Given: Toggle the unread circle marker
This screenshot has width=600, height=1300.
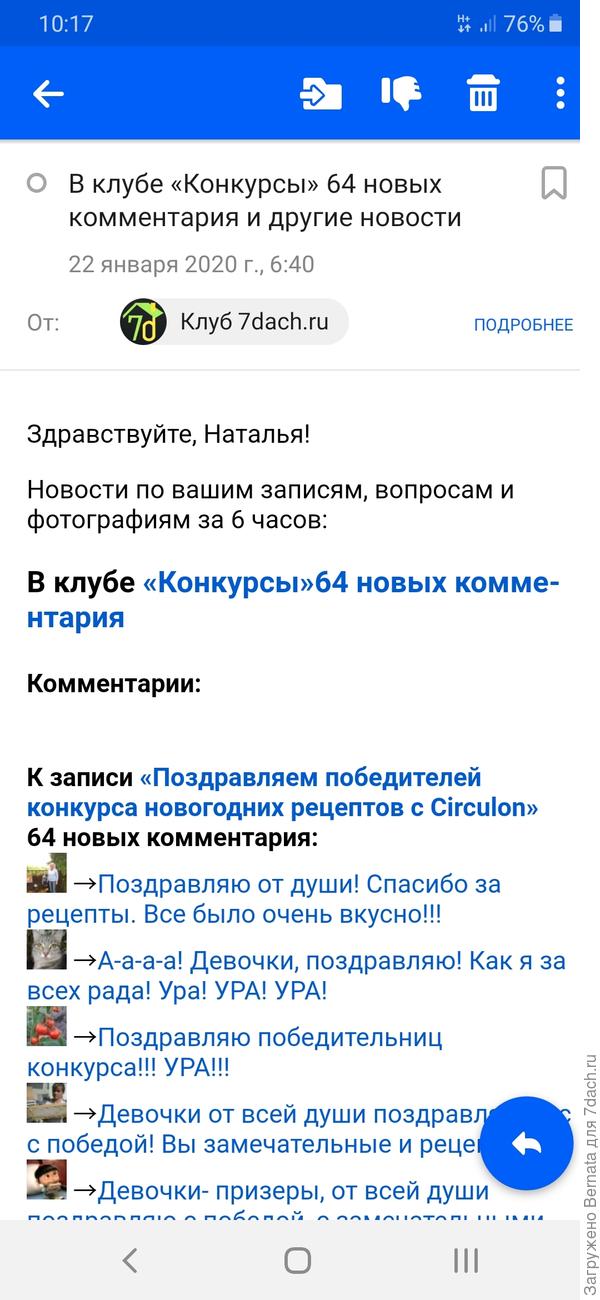Looking at the screenshot, I should 37,184.
